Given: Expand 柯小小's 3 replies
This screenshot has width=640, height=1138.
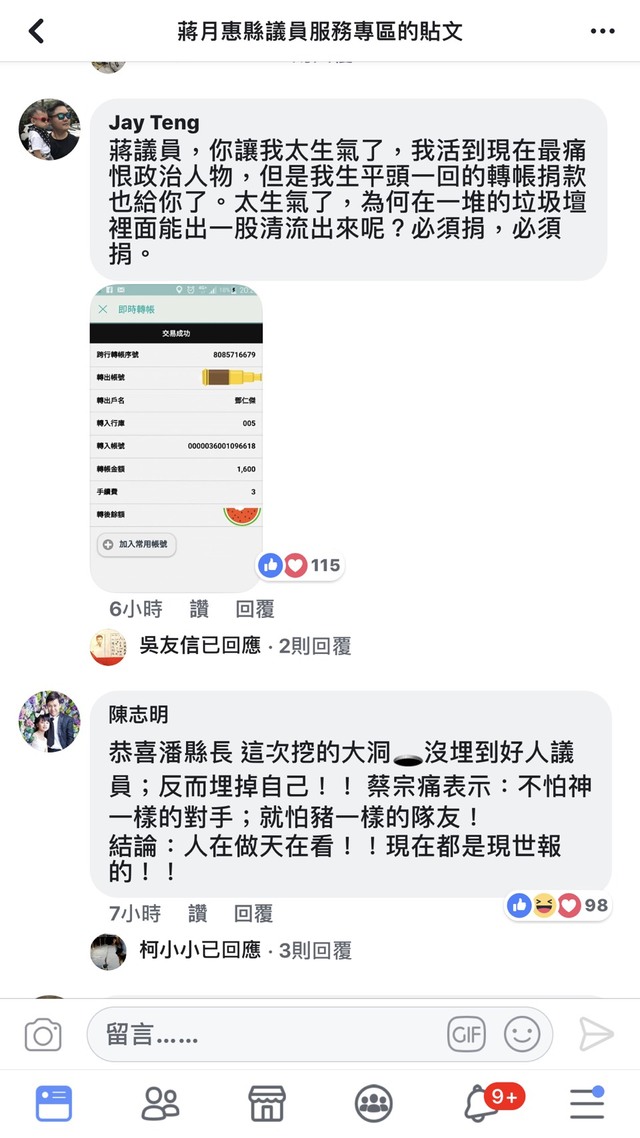Looking at the screenshot, I should (x=245, y=950).
